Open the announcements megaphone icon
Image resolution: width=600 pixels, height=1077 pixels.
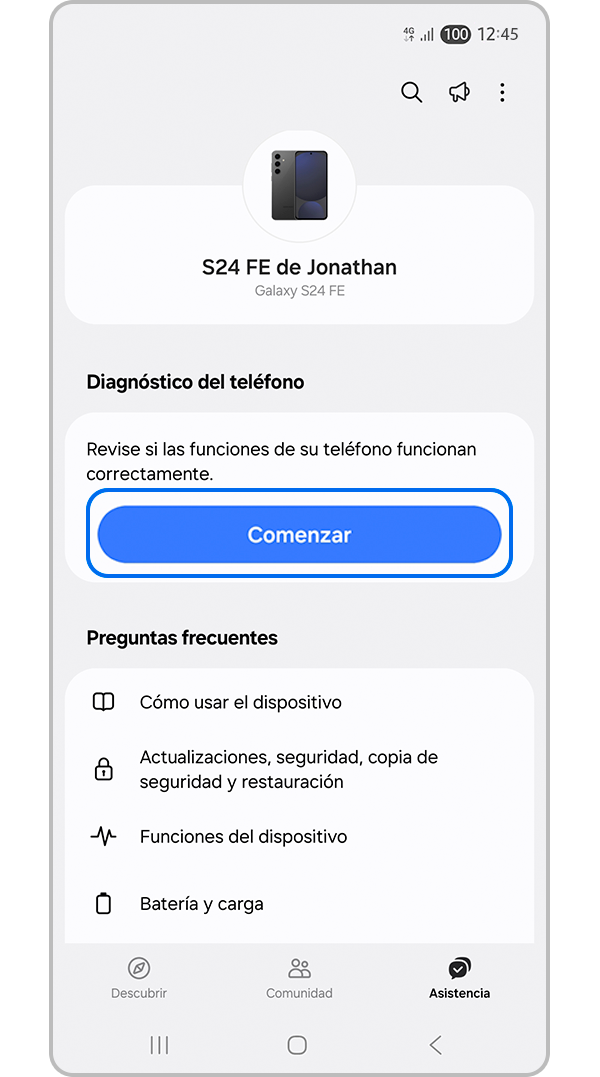click(x=459, y=93)
